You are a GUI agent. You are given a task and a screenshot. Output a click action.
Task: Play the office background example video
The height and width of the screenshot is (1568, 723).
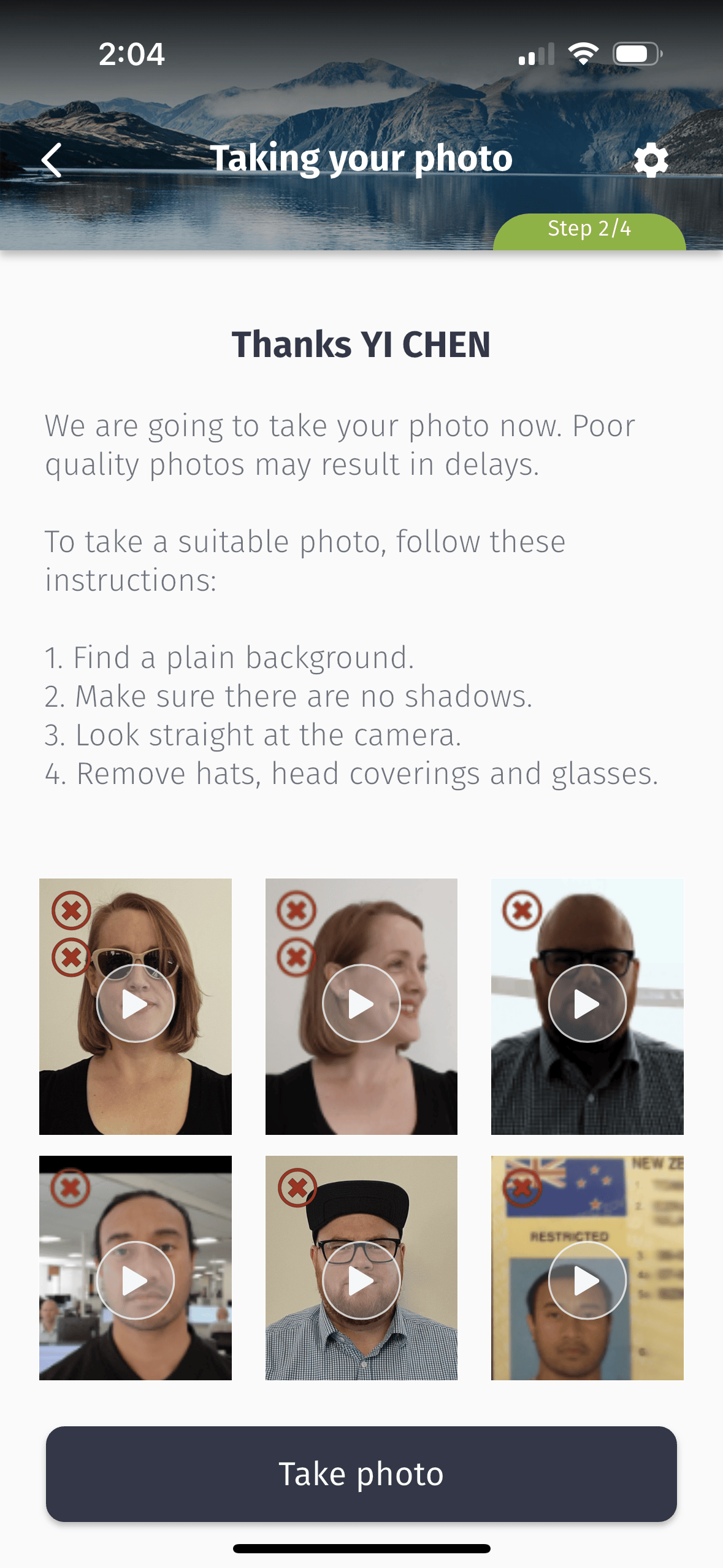[136, 1280]
